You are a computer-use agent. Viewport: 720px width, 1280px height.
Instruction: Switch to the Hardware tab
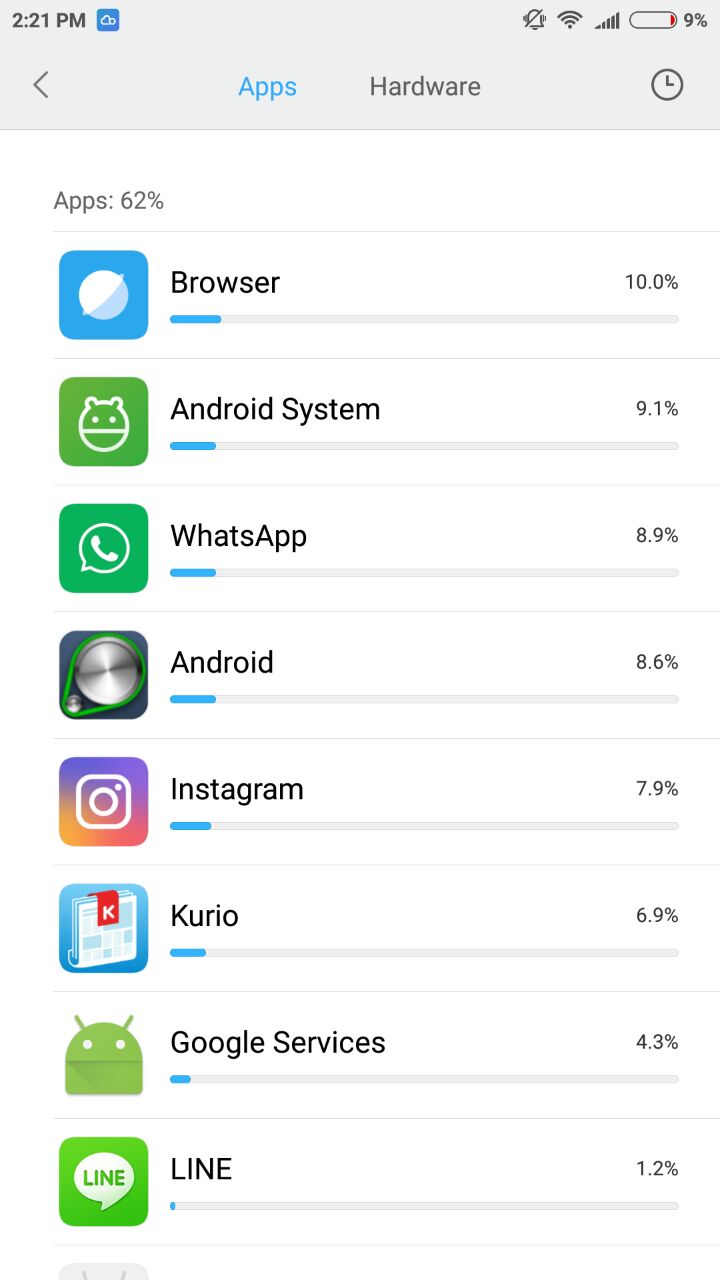[x=425, y=86]
